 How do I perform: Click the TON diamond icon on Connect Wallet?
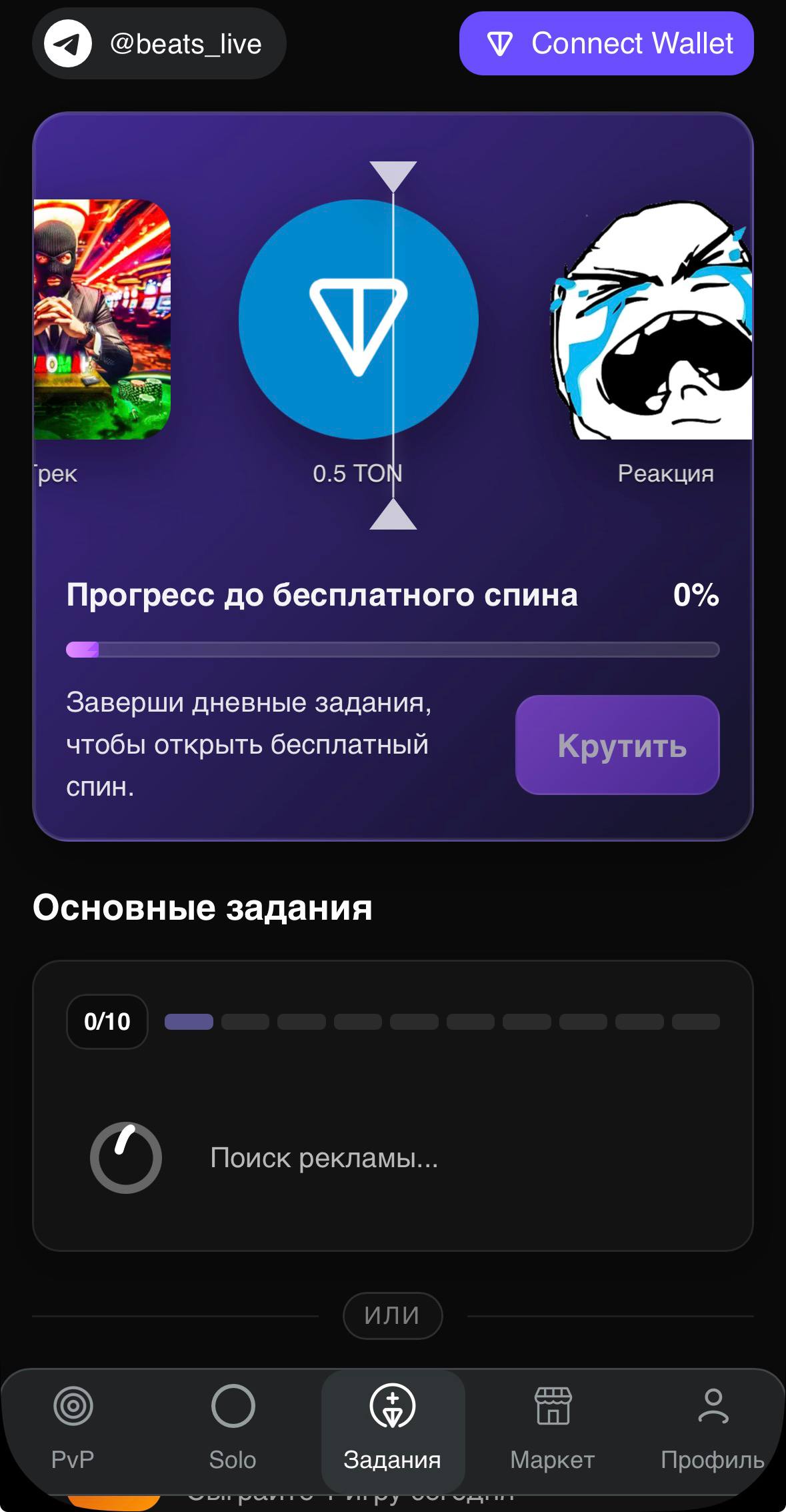pos(501,43)
